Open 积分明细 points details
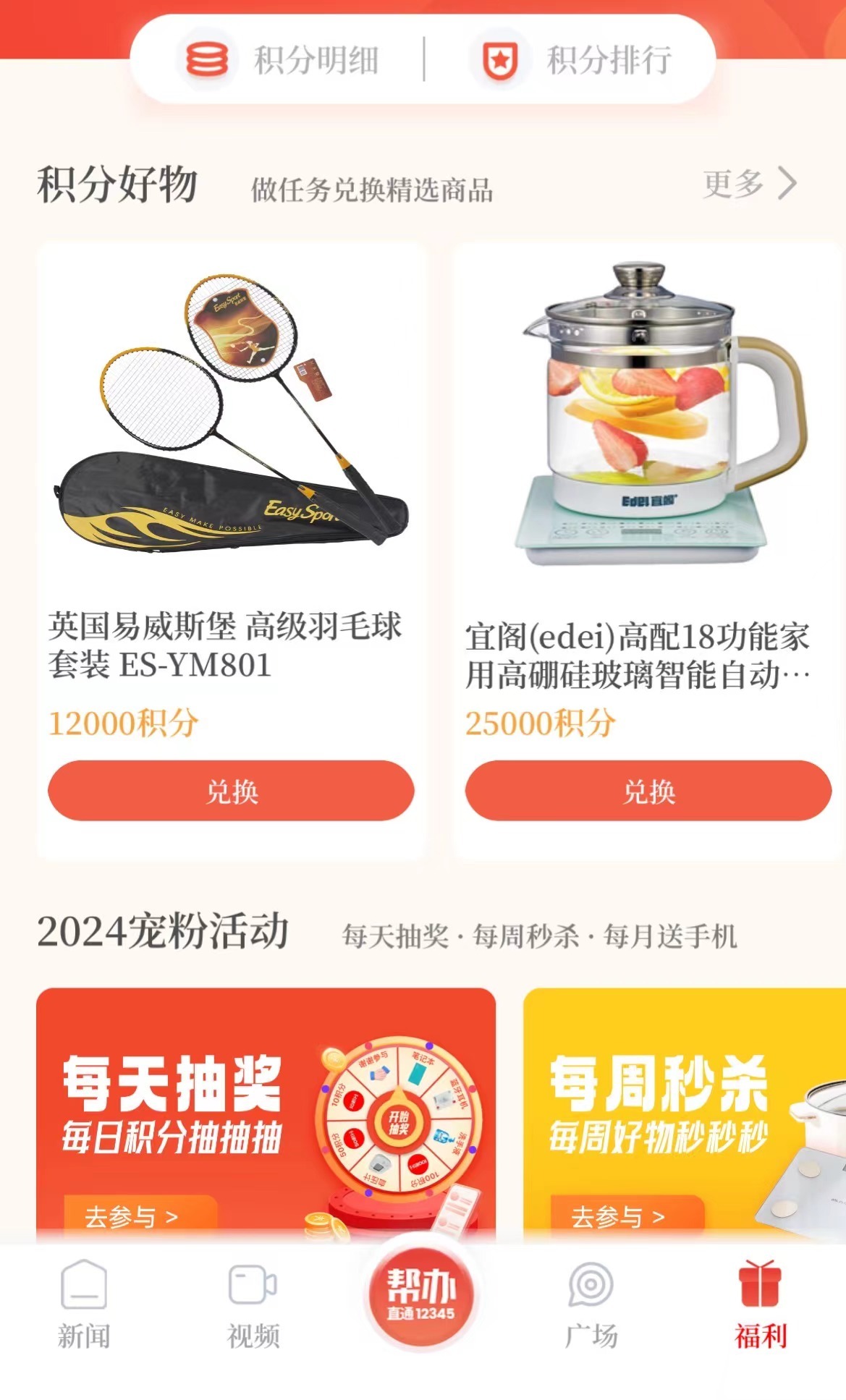Viewport: 846px width, 1400px height. click(279, 60)
